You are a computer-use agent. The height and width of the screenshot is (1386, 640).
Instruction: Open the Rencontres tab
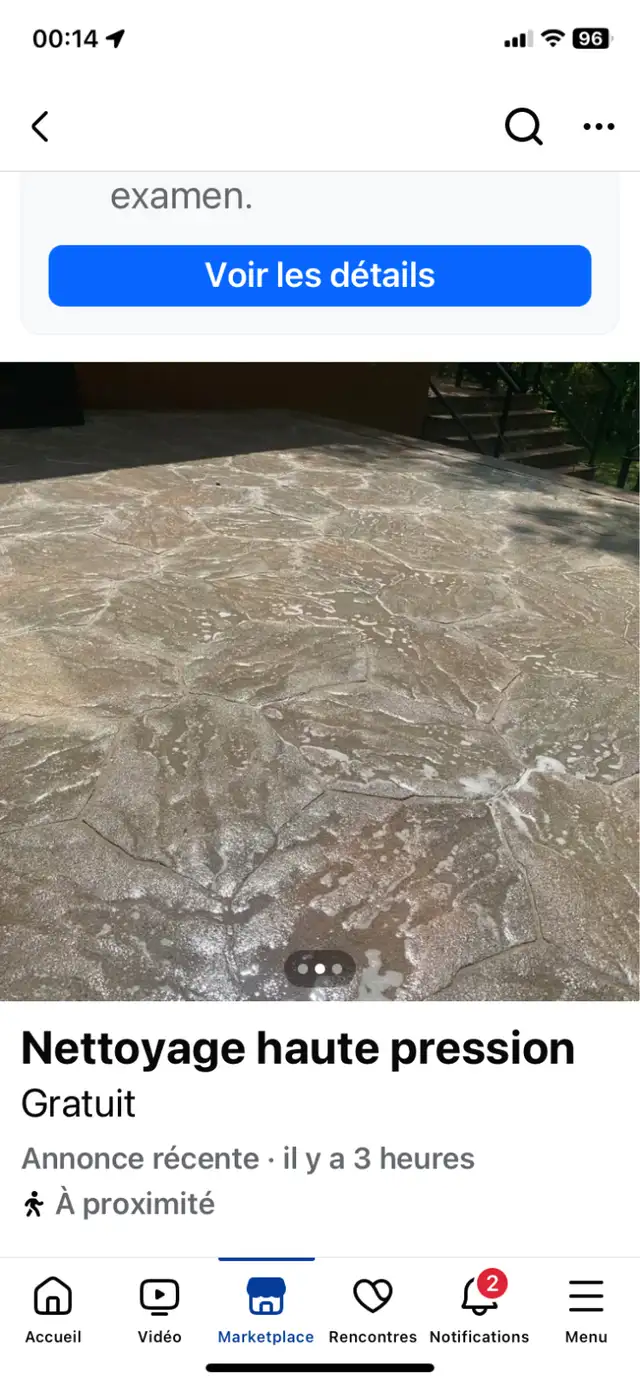click(373, 1309)
